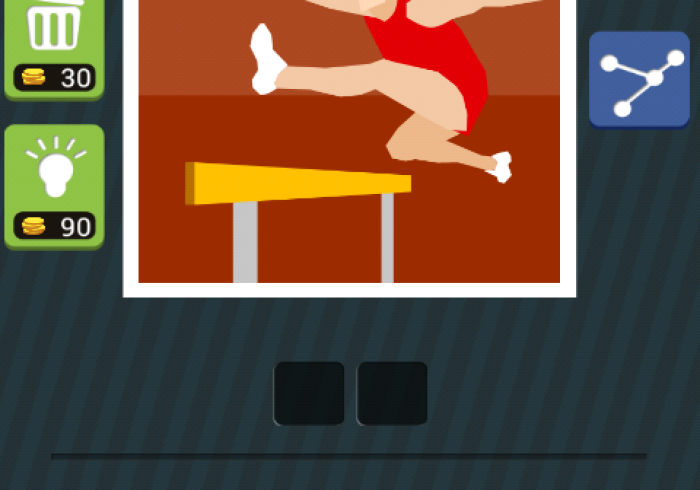This screenshot has height=490, width=700.
Task: Share the puzzle with the blue share button
Action: coord(638,79)
